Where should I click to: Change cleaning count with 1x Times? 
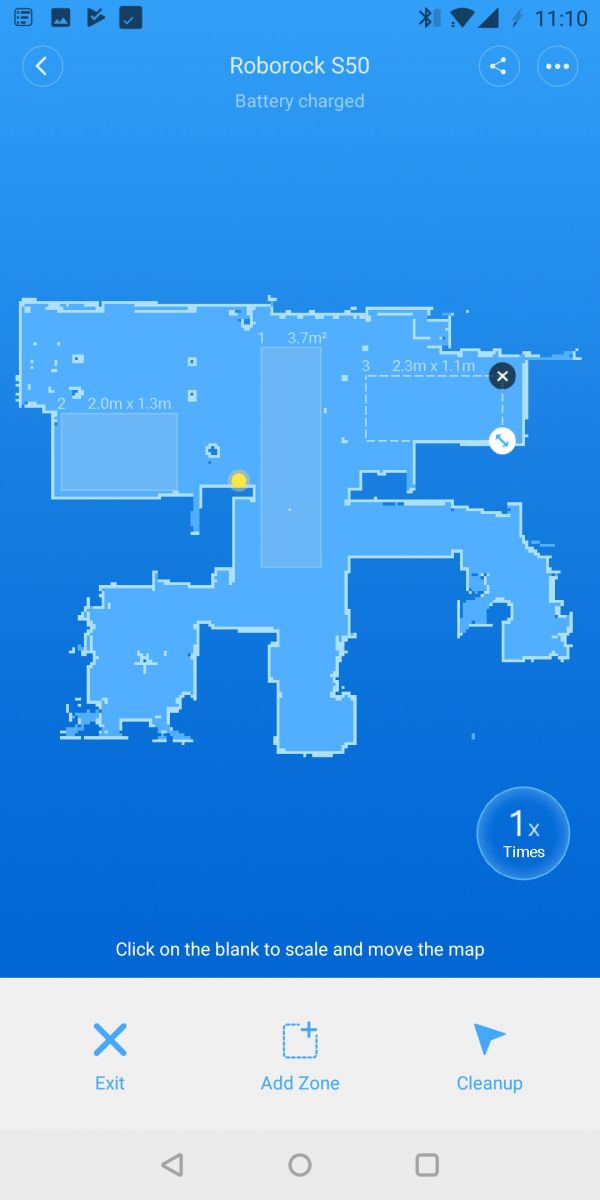pos(523,834)
